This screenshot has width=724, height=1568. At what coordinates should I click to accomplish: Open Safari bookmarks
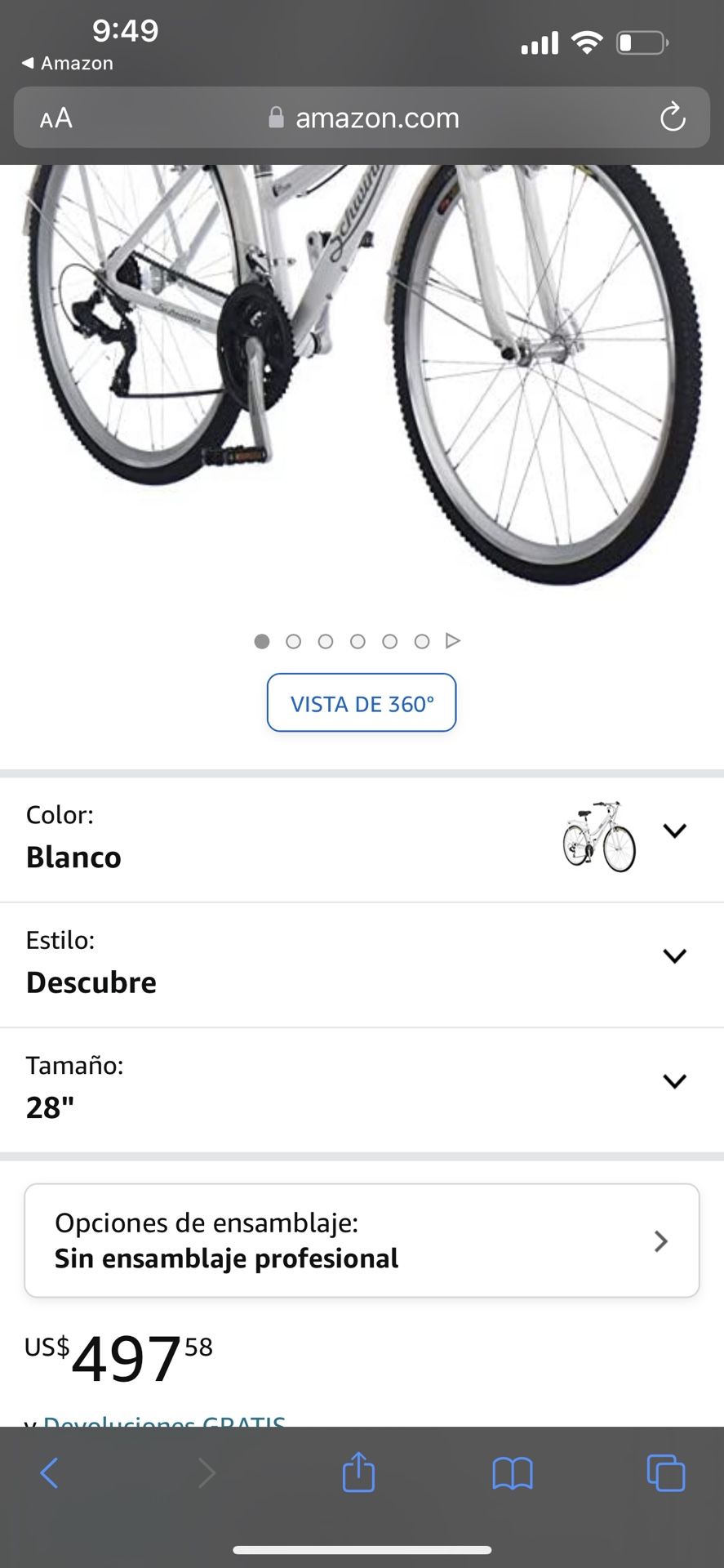coord(513,1473)
